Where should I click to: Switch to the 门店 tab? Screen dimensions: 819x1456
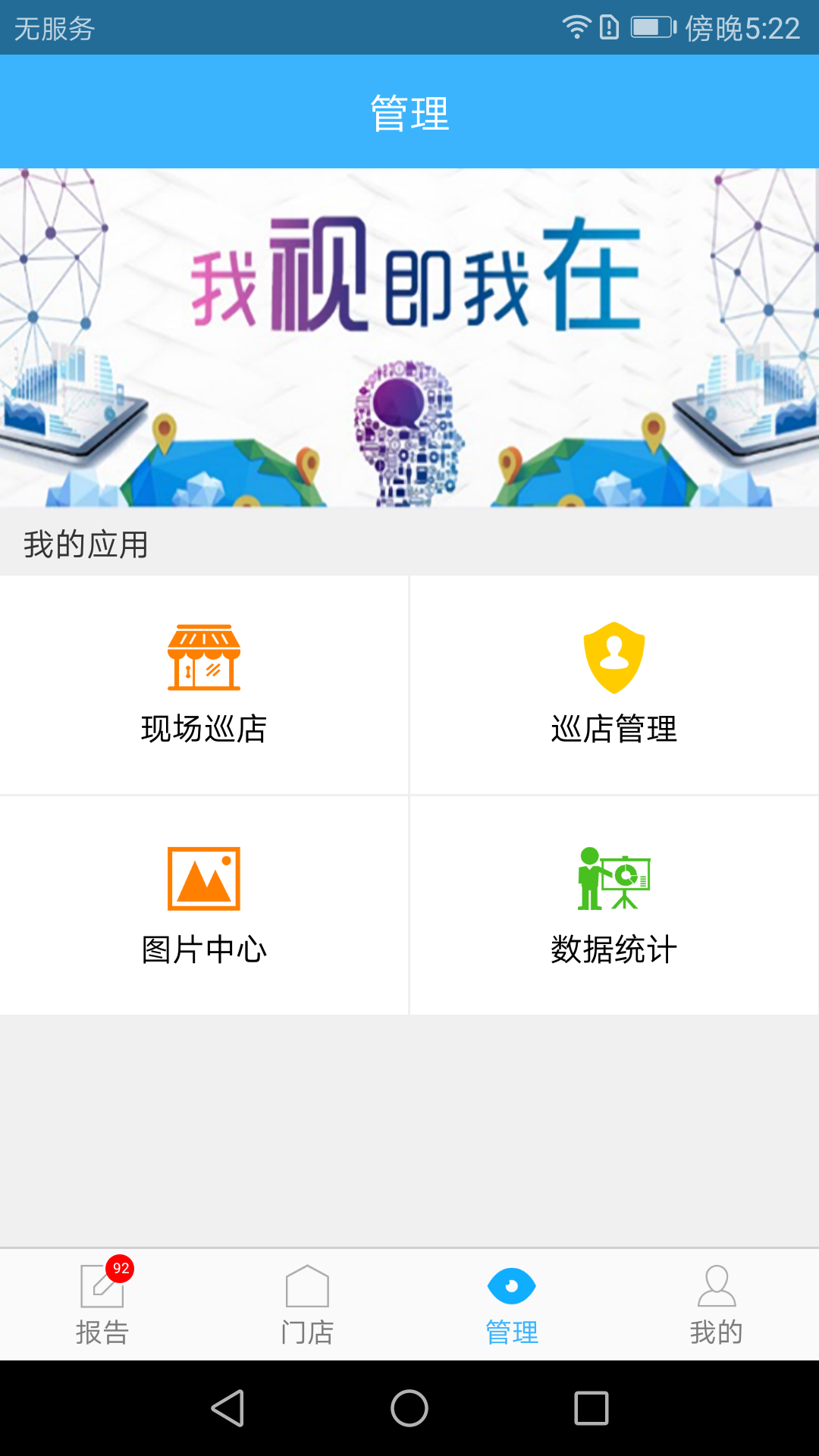307,1304
